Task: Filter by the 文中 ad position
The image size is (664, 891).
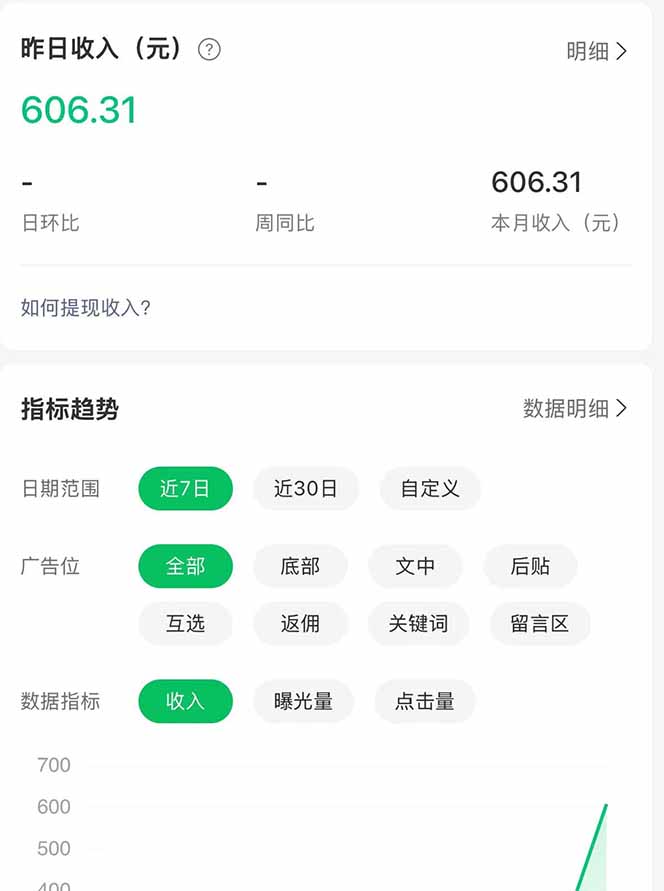Action: coord(415,566)
